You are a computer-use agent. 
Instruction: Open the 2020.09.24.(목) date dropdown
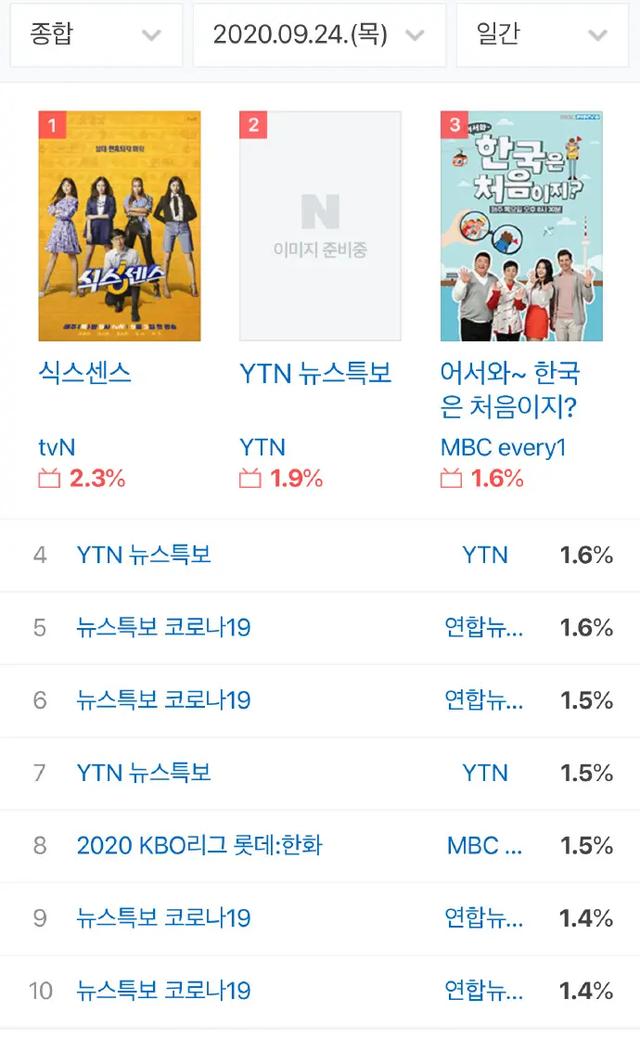(x=319, y=34)
